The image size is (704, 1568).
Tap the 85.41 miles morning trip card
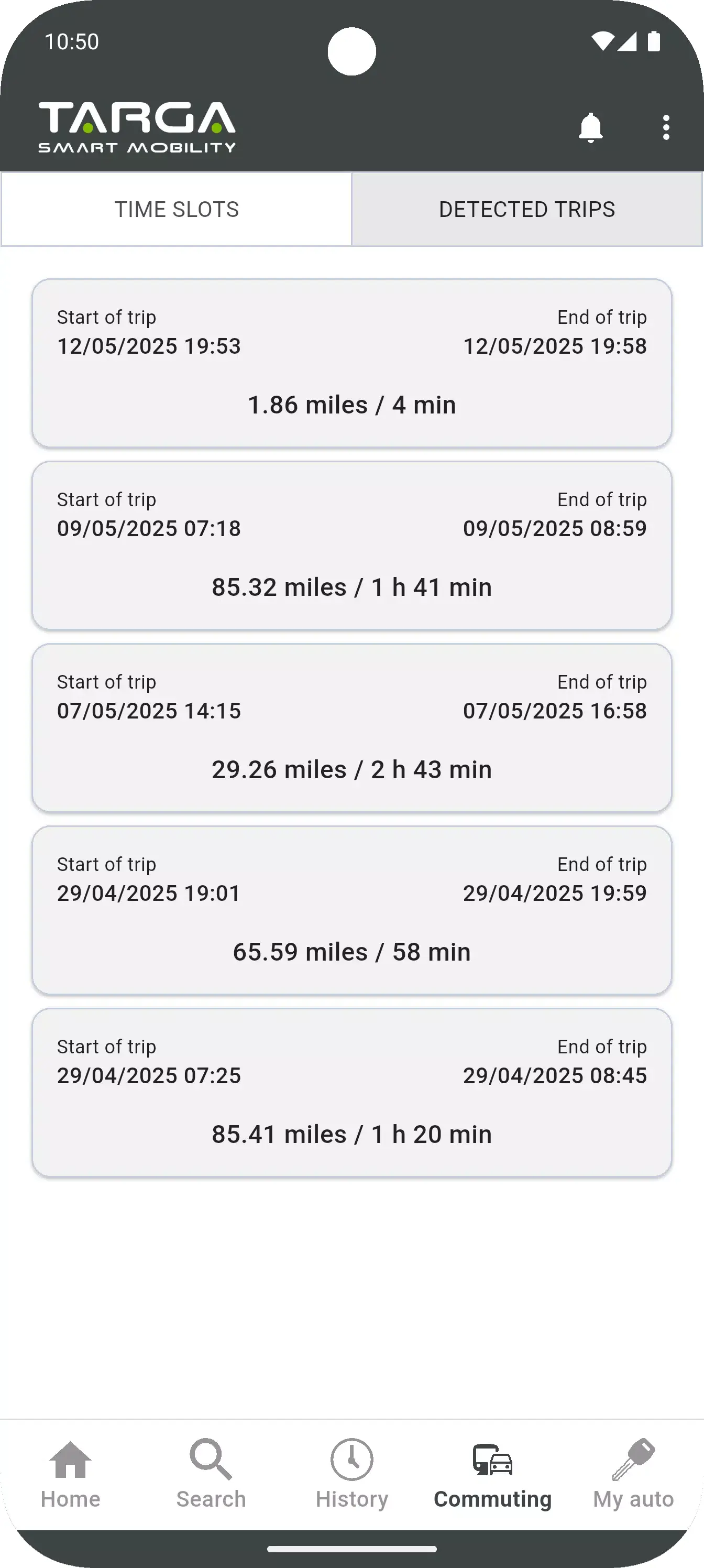(351, 1092)
